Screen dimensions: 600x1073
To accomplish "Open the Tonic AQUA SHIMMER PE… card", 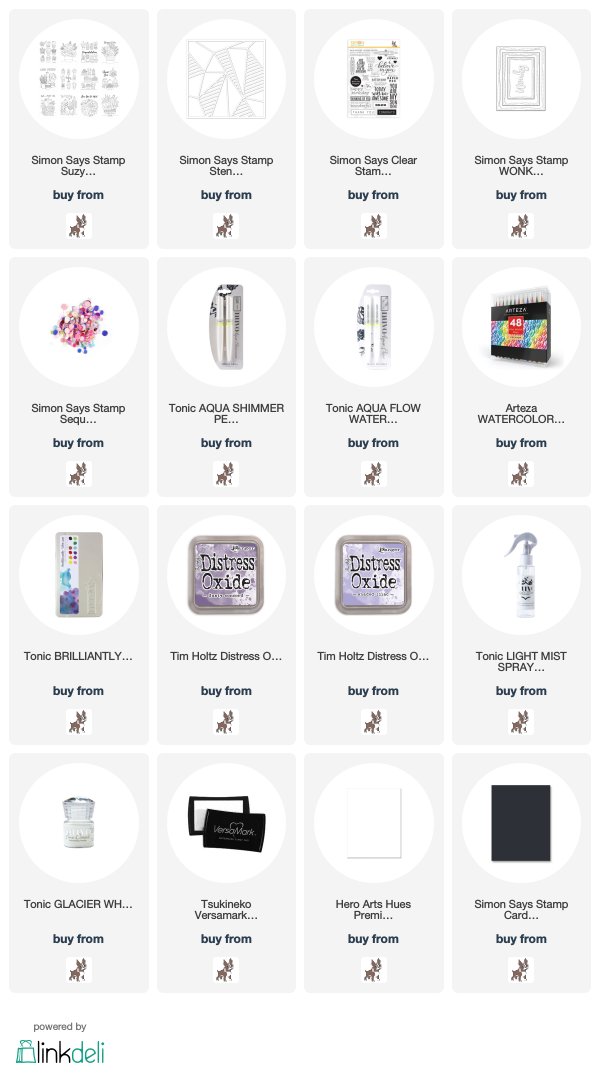I will click(x=226, y=377).
